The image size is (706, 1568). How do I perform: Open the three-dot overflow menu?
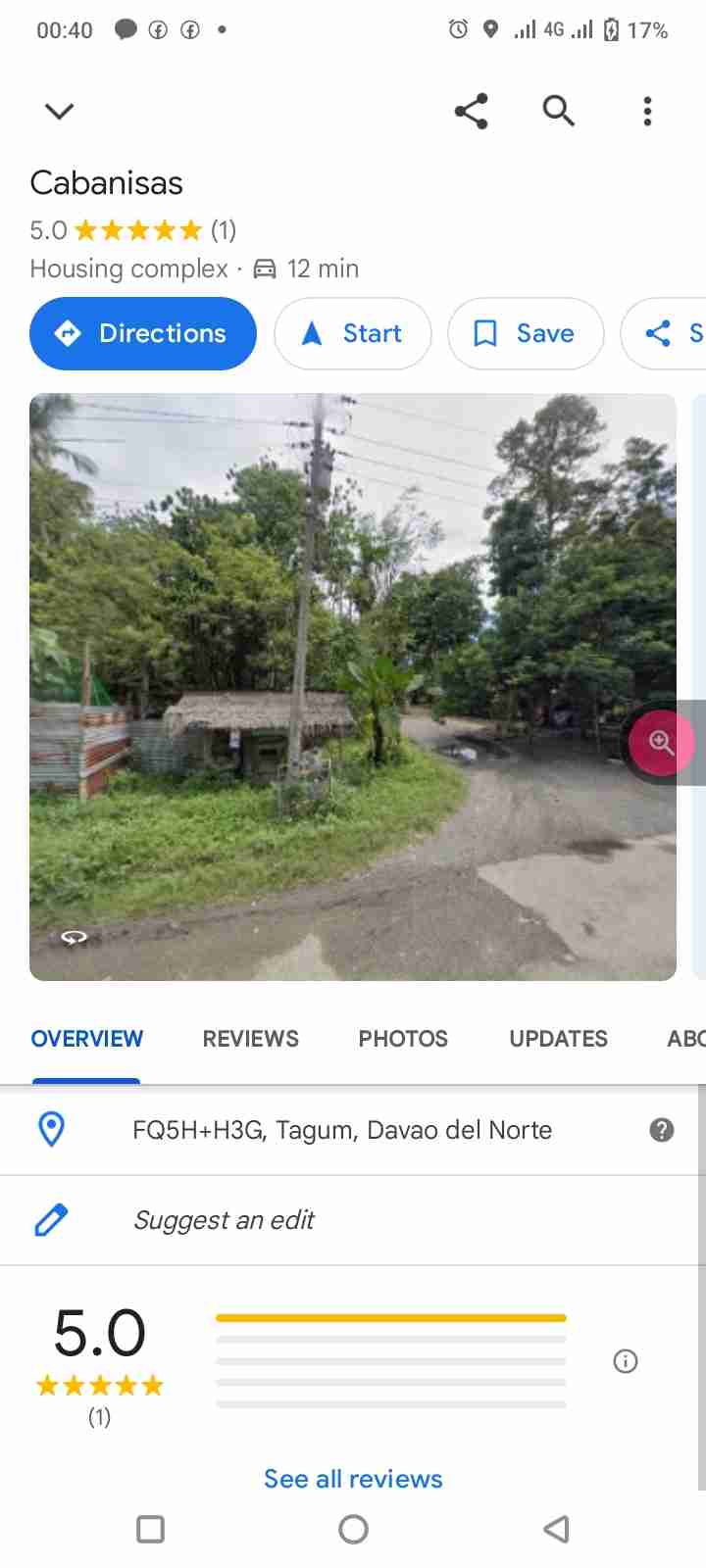click(647, 111)
